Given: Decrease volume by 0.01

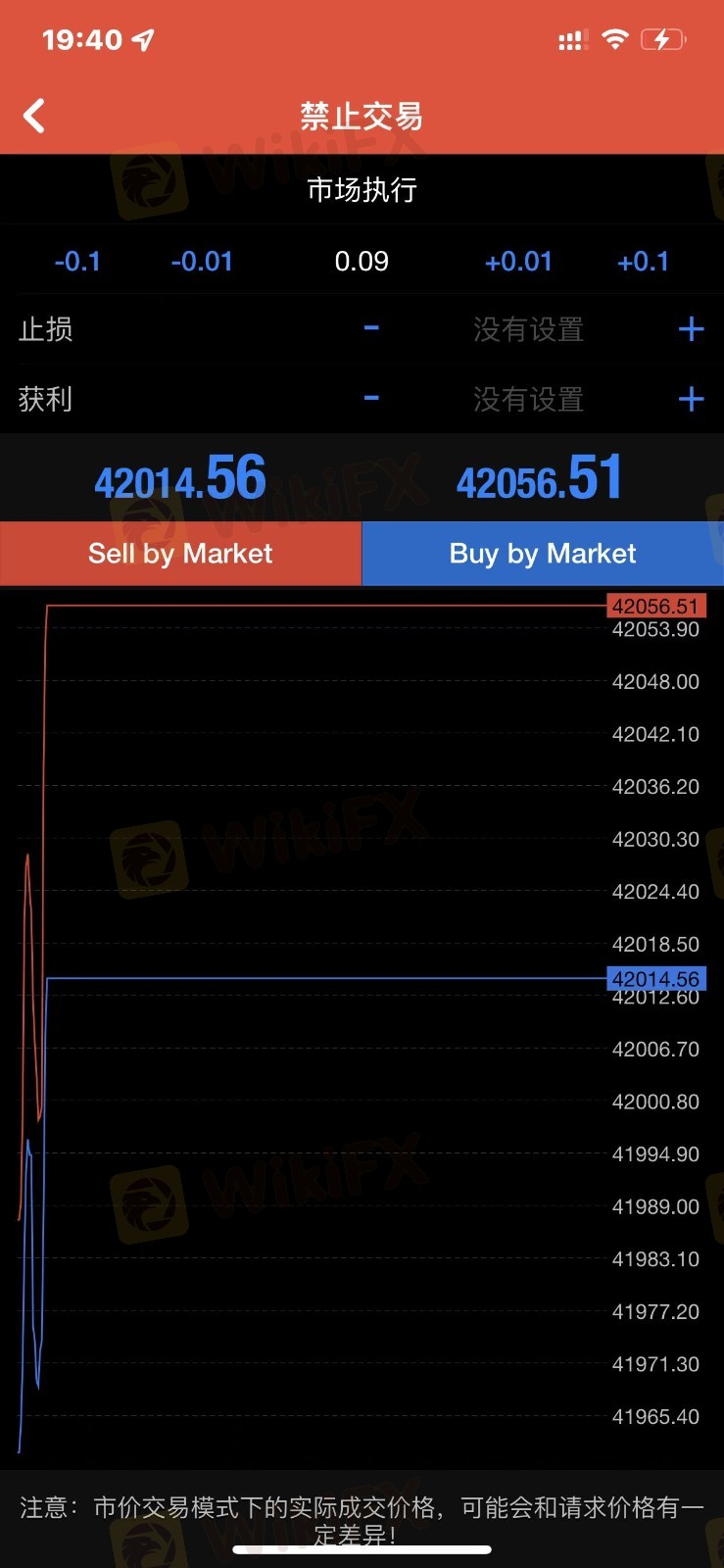Looking at the screenshot, I should coord(202,262).
